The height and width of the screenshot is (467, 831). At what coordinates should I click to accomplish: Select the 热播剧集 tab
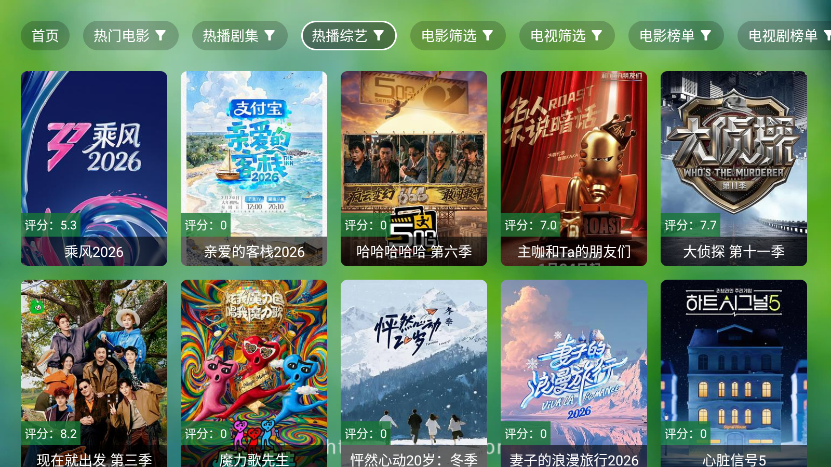(x=239, y=36)
